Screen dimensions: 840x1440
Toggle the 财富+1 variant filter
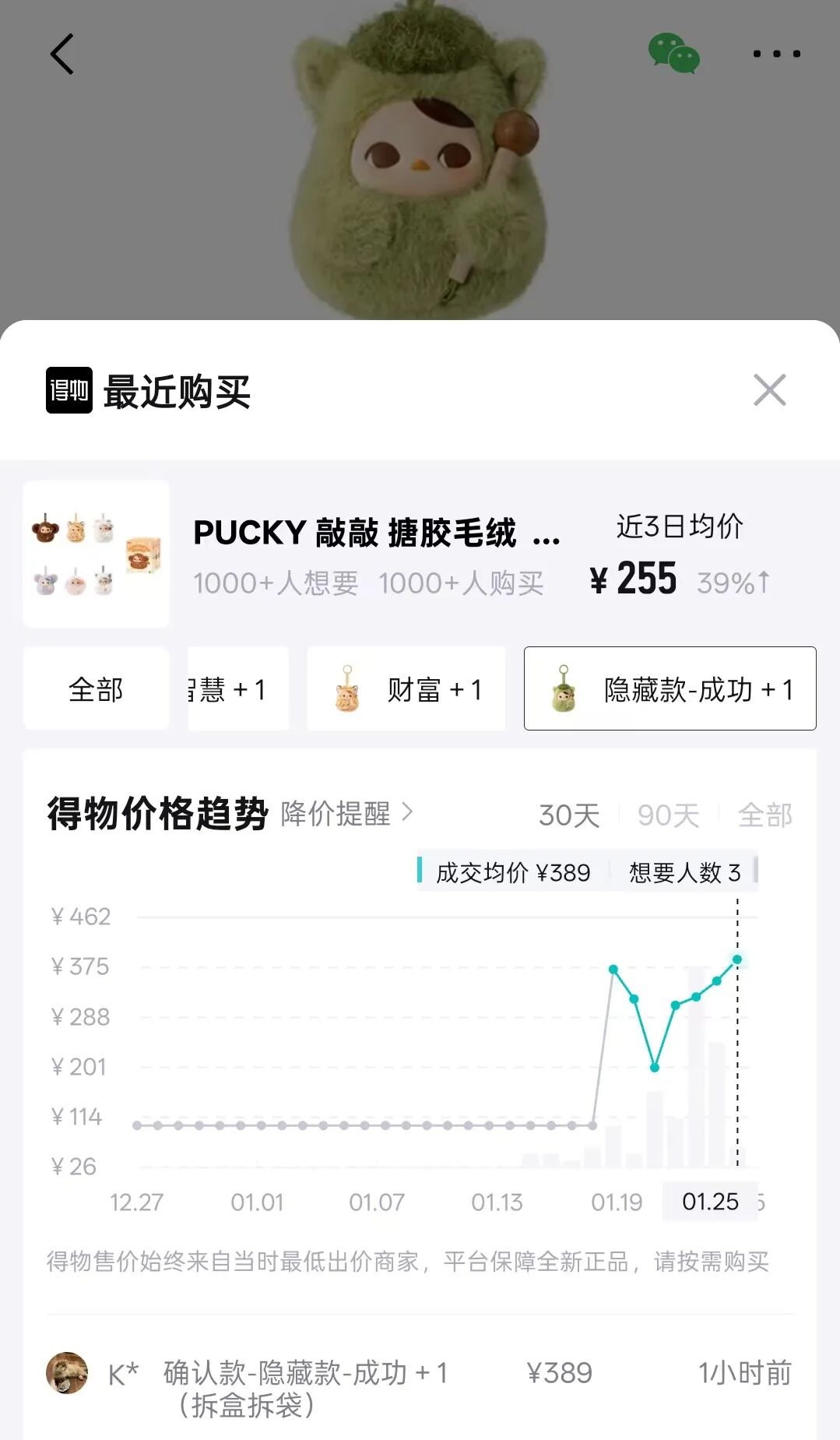coord(408,688)
